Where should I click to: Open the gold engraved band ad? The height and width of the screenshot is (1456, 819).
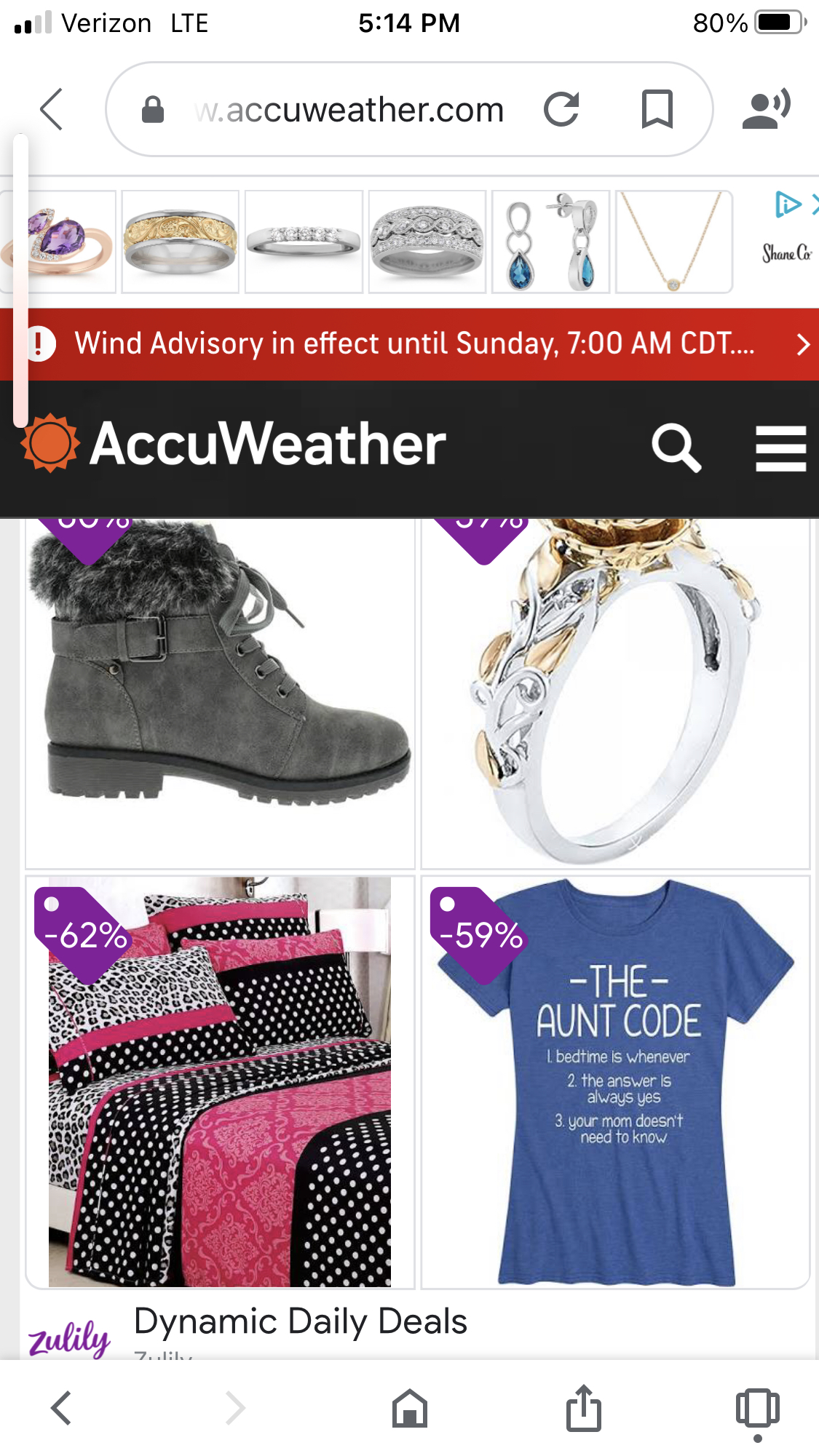click(180, 242)
